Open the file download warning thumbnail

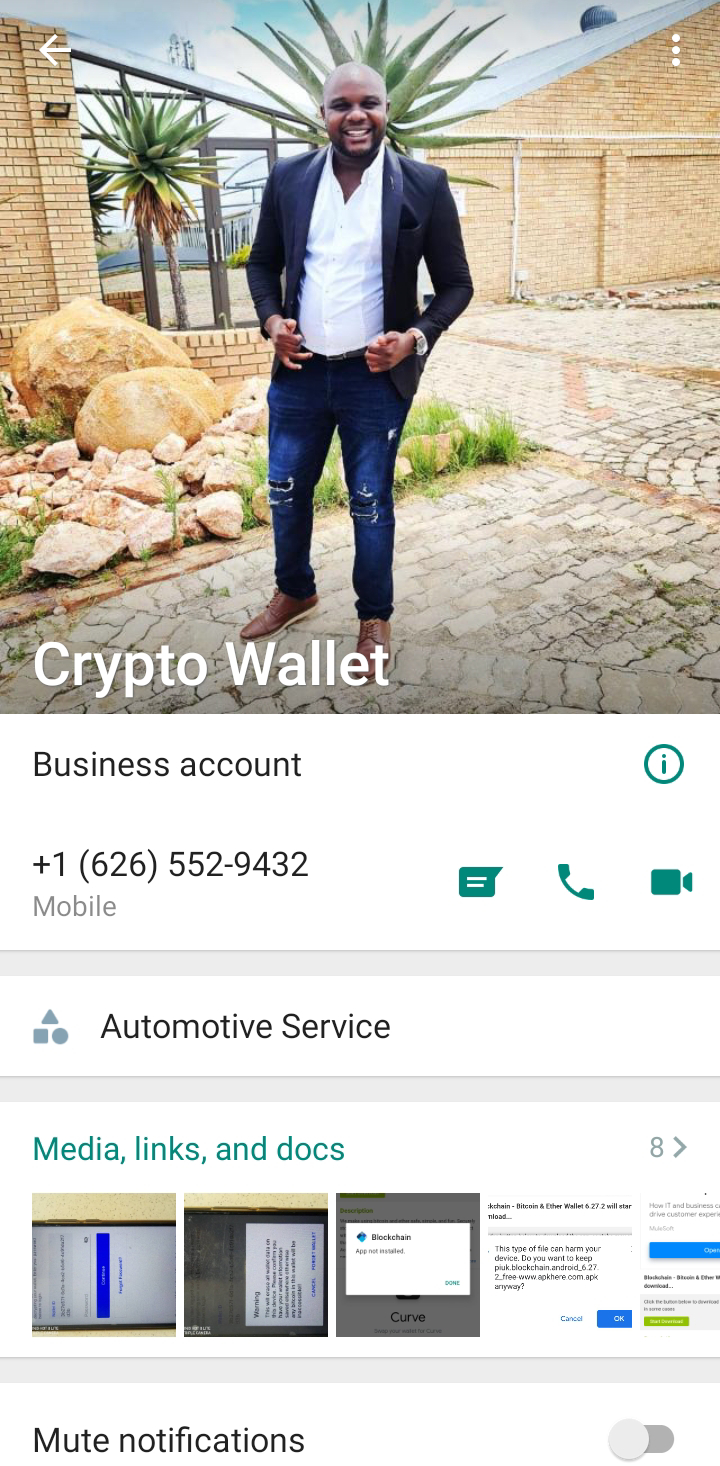click(560, 1265)
